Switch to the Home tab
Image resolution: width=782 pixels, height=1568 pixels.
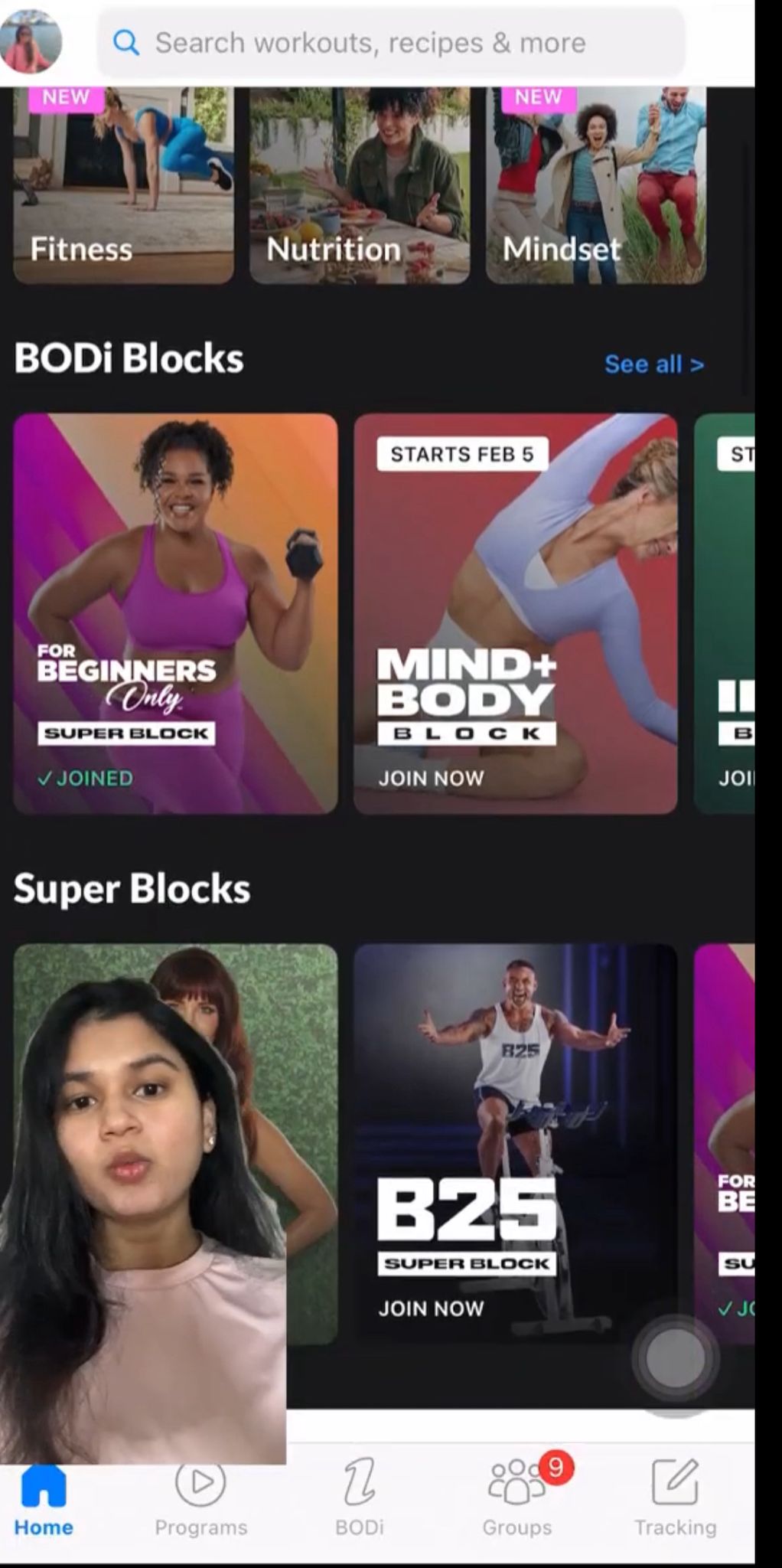tap(44, 1502)
